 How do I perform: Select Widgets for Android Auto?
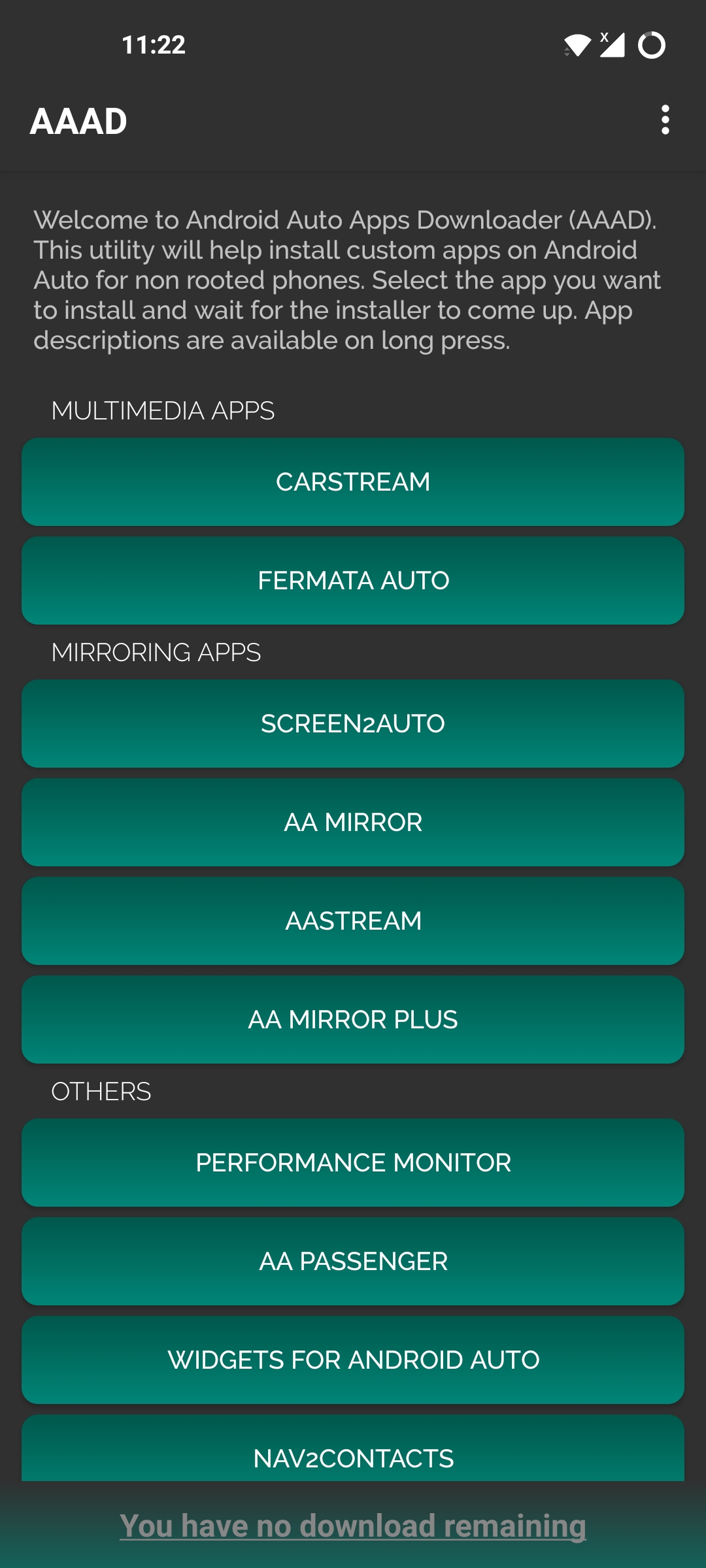[x=353, y=1360]
